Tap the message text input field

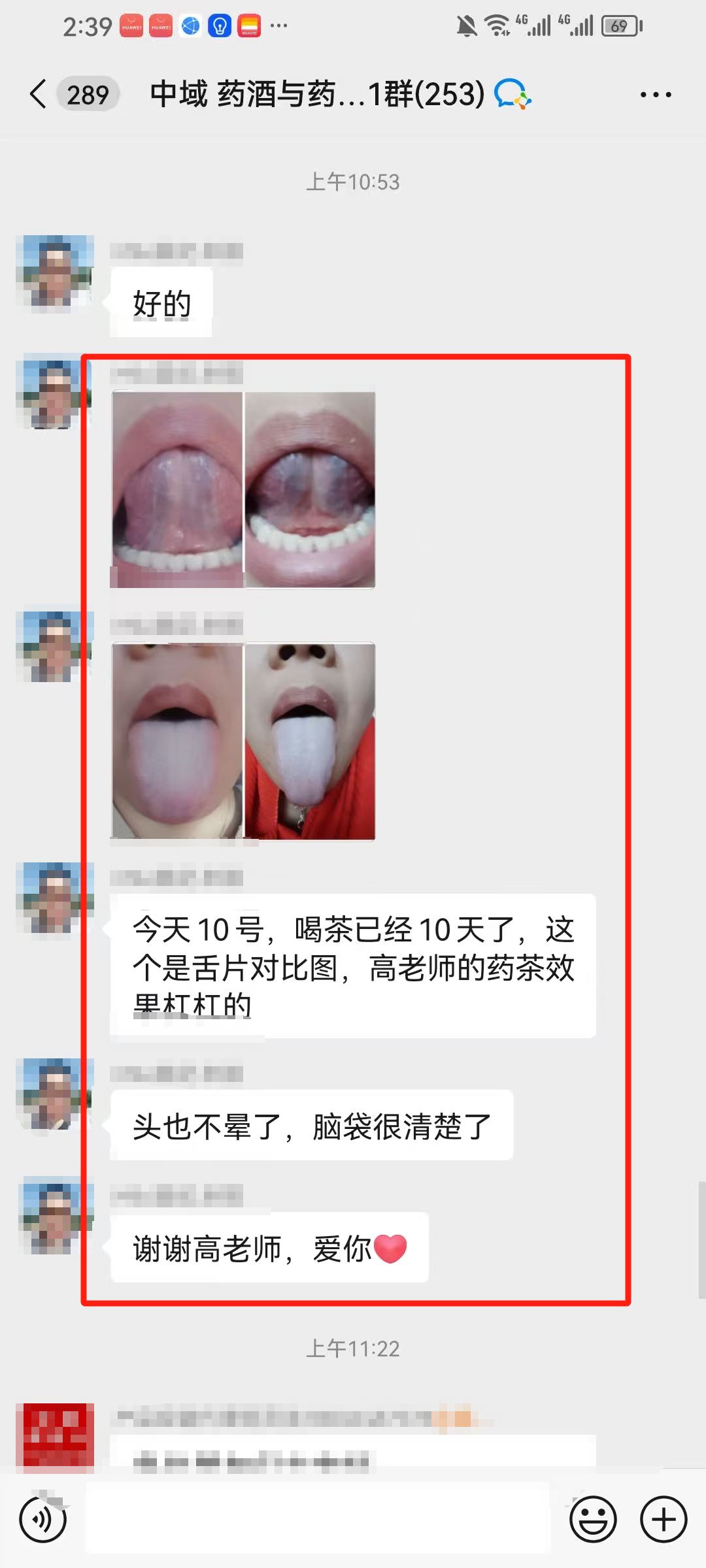[x=318, y=1519]
